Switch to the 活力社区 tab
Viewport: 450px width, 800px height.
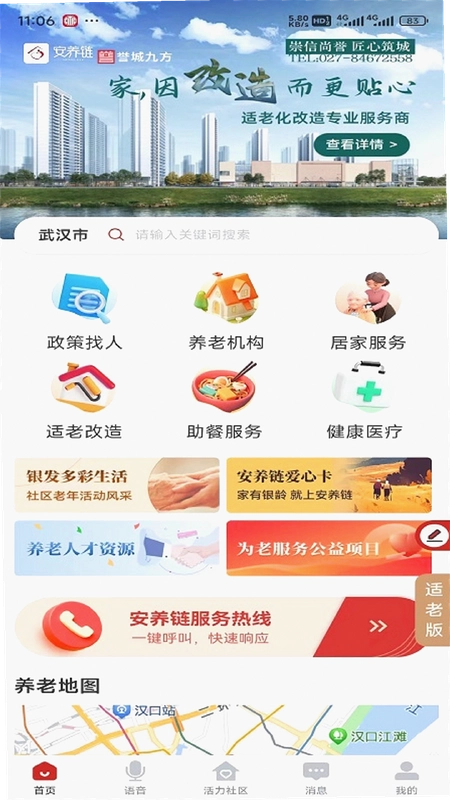[226, 777]
